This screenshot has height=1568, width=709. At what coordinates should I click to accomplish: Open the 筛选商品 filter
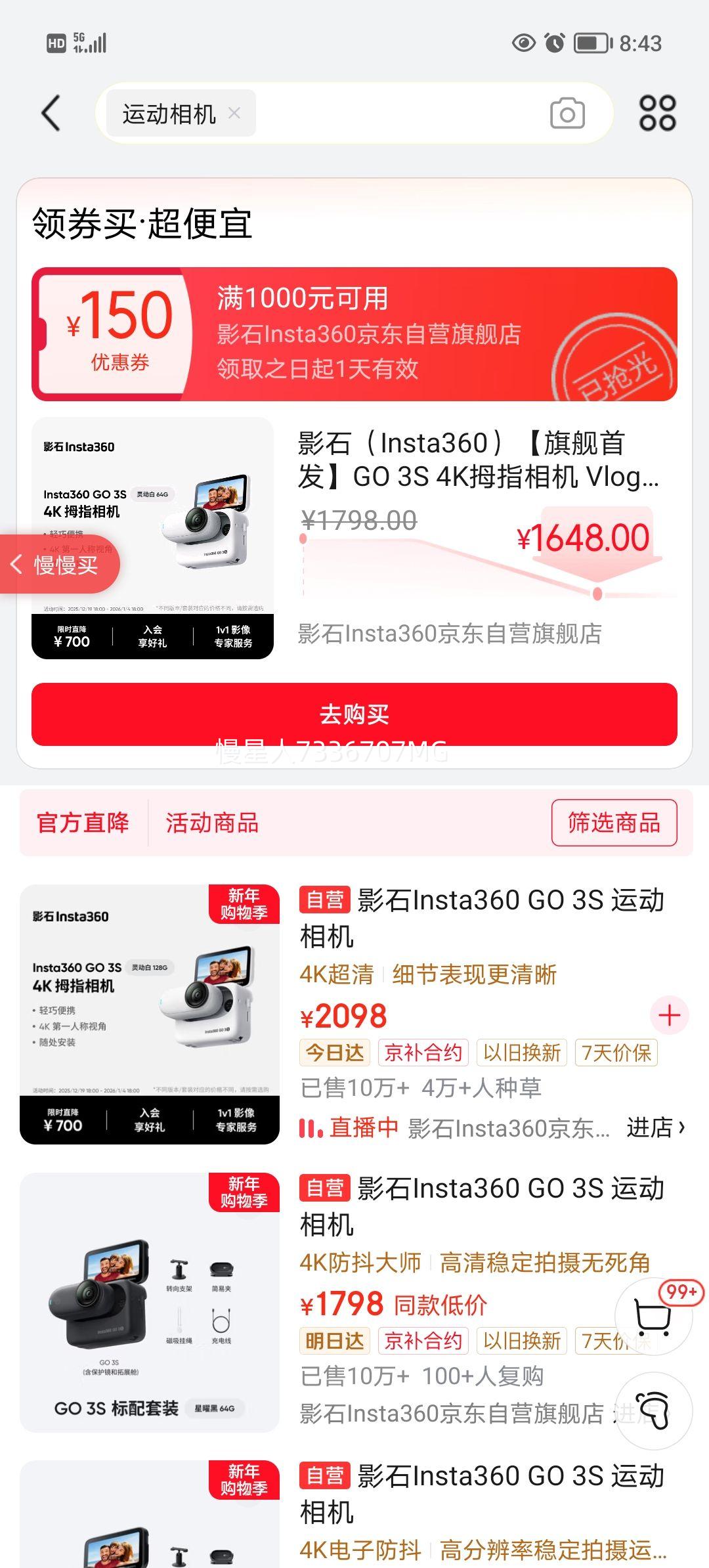tap(613, 823)
